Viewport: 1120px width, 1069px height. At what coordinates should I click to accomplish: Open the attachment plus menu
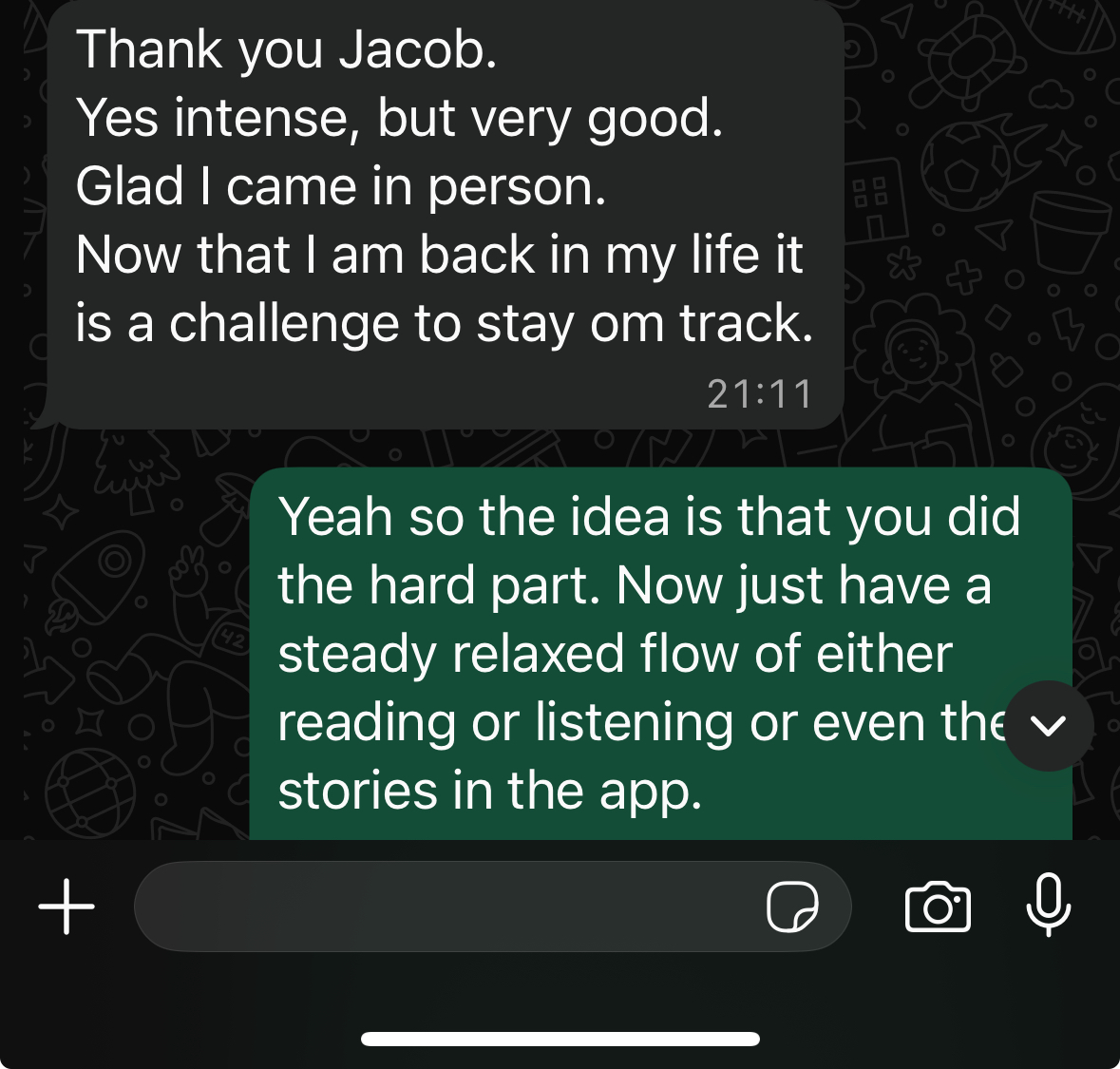pyautogui.click(x=66, y=907)
